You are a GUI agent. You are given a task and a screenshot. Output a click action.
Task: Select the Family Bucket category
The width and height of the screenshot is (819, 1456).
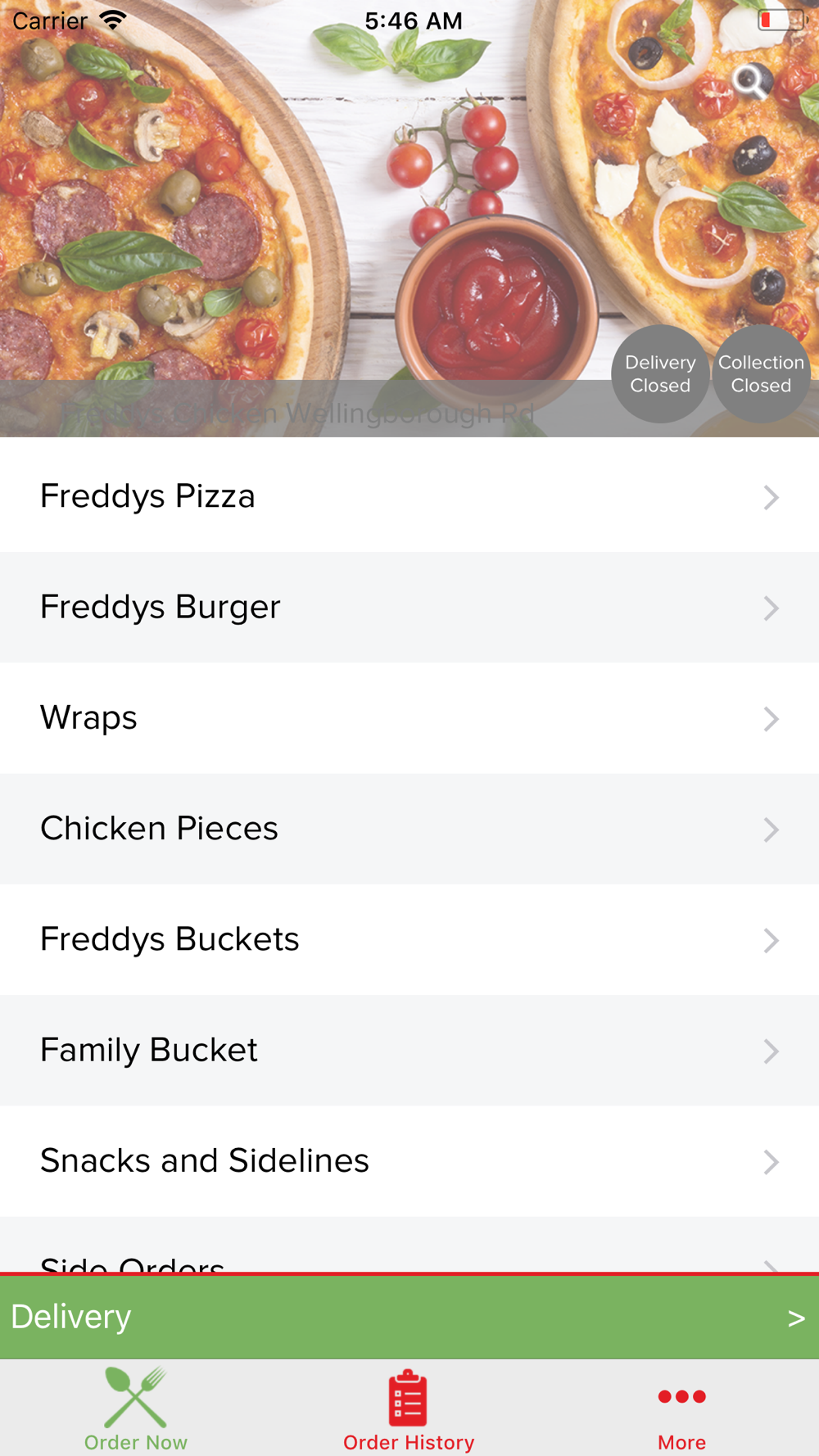(x=409, y=1051)
